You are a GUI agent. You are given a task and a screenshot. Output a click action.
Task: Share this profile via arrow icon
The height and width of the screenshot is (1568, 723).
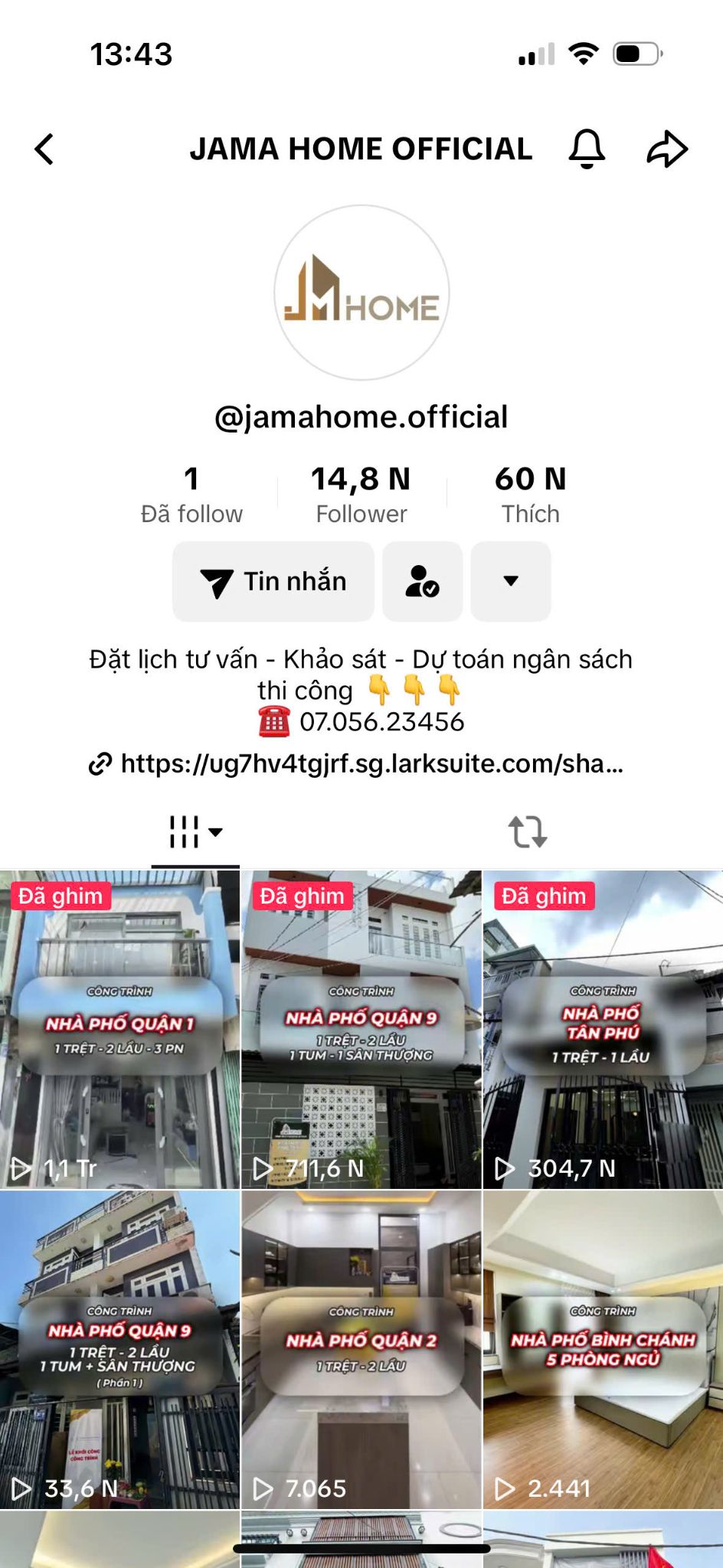pos(667,149)
